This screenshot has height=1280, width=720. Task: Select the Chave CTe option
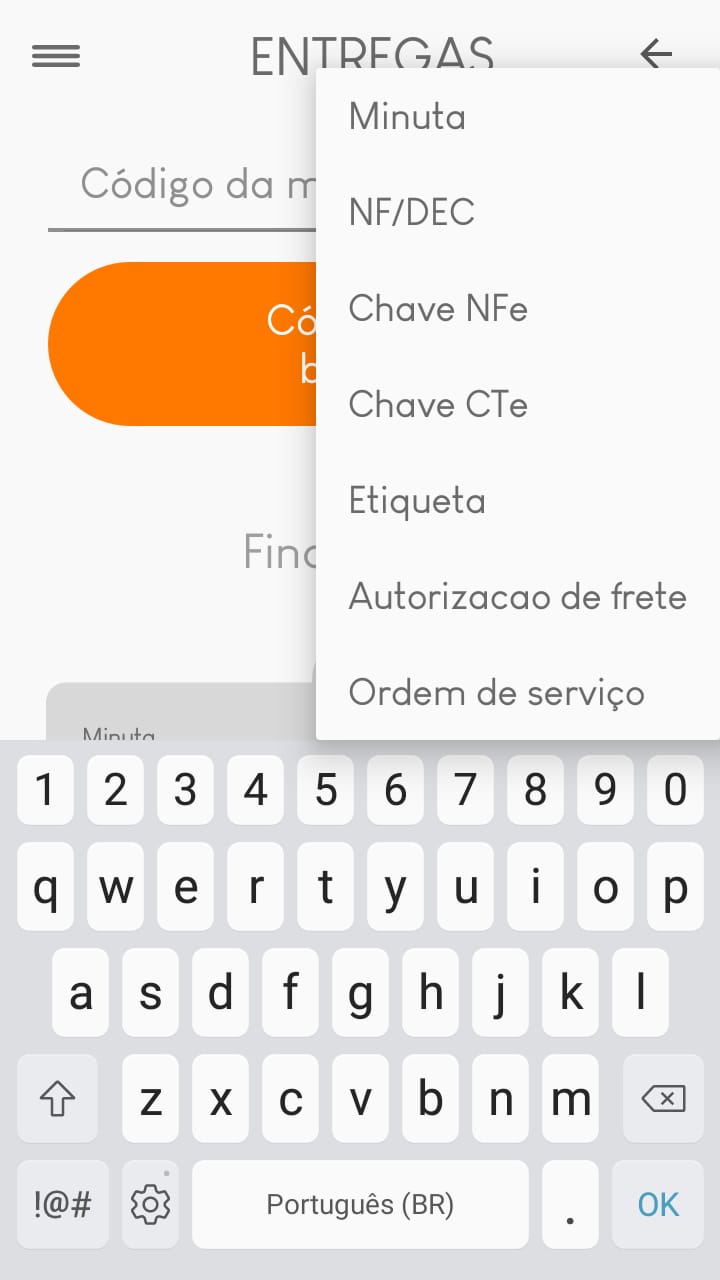(x=518, y=405)
